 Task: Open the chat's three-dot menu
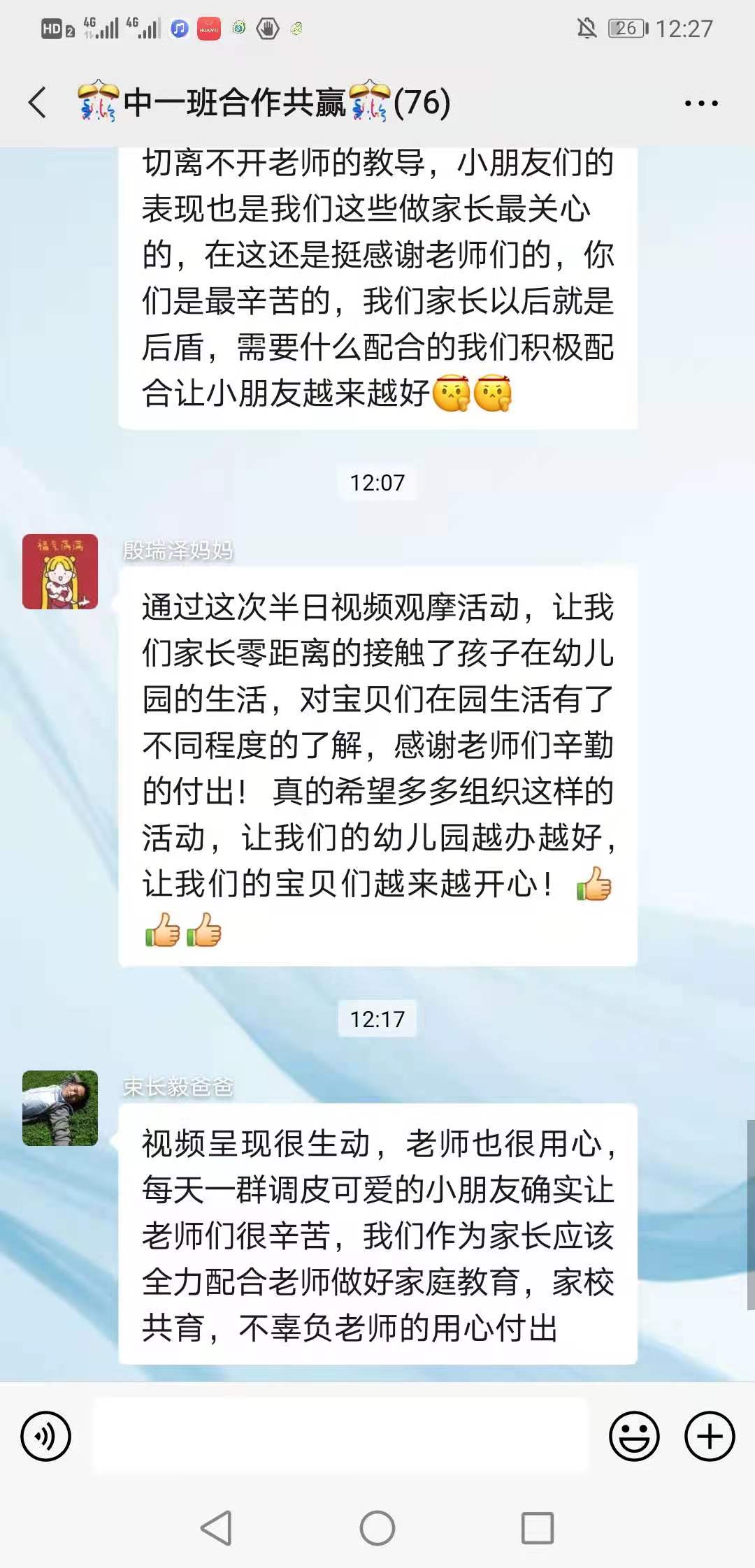coord(700,103)
